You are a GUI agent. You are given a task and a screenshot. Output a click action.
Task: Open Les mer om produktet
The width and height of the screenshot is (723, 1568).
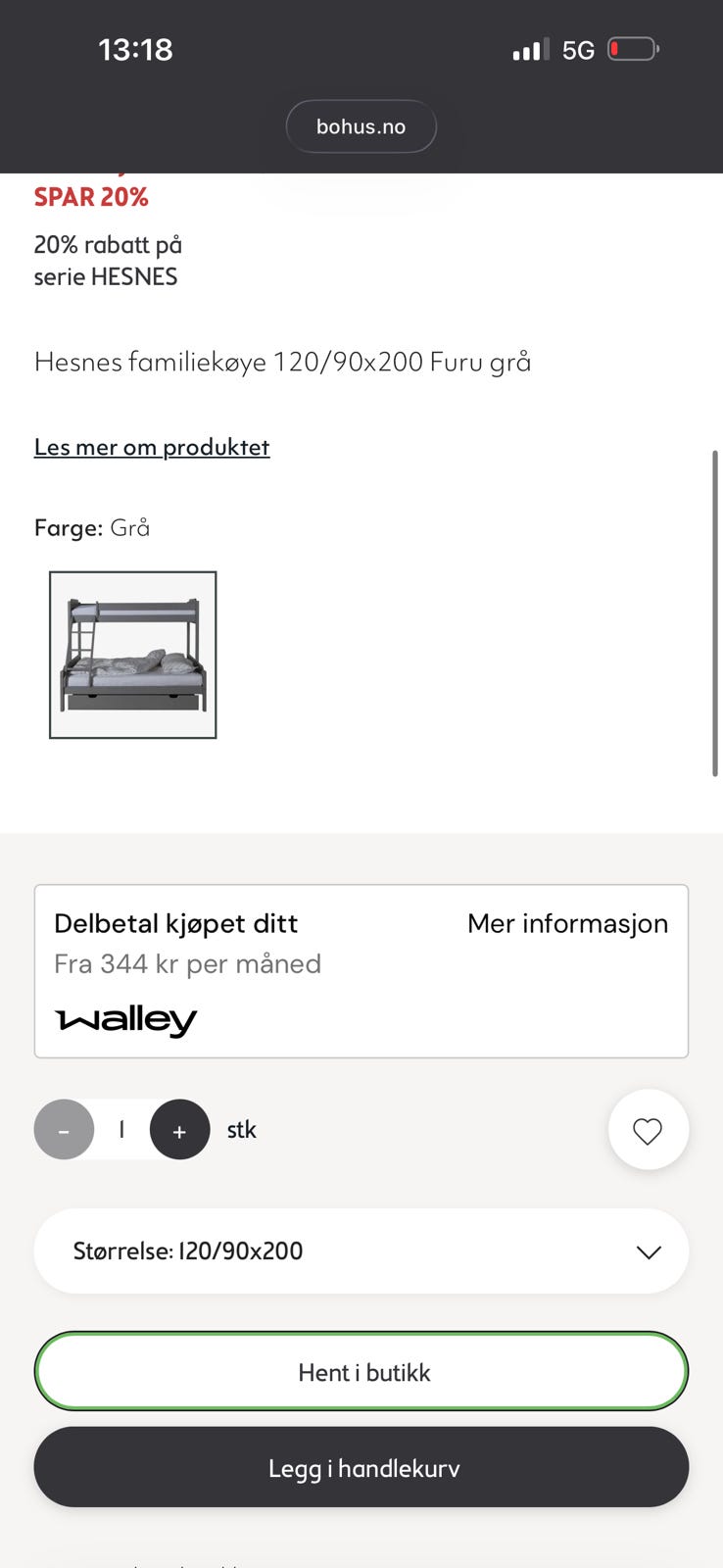point(152,446)
